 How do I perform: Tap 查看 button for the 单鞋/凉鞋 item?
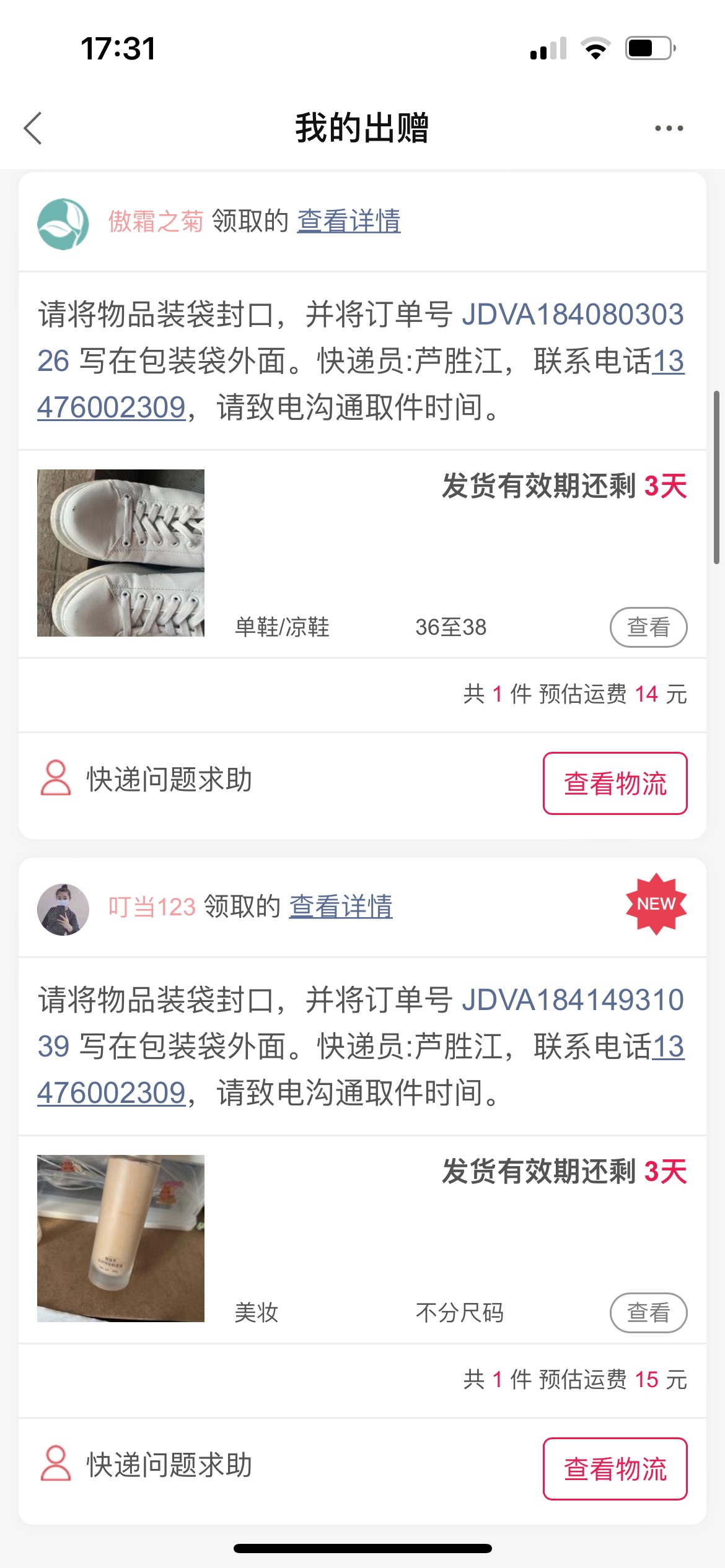coord(649,627)
